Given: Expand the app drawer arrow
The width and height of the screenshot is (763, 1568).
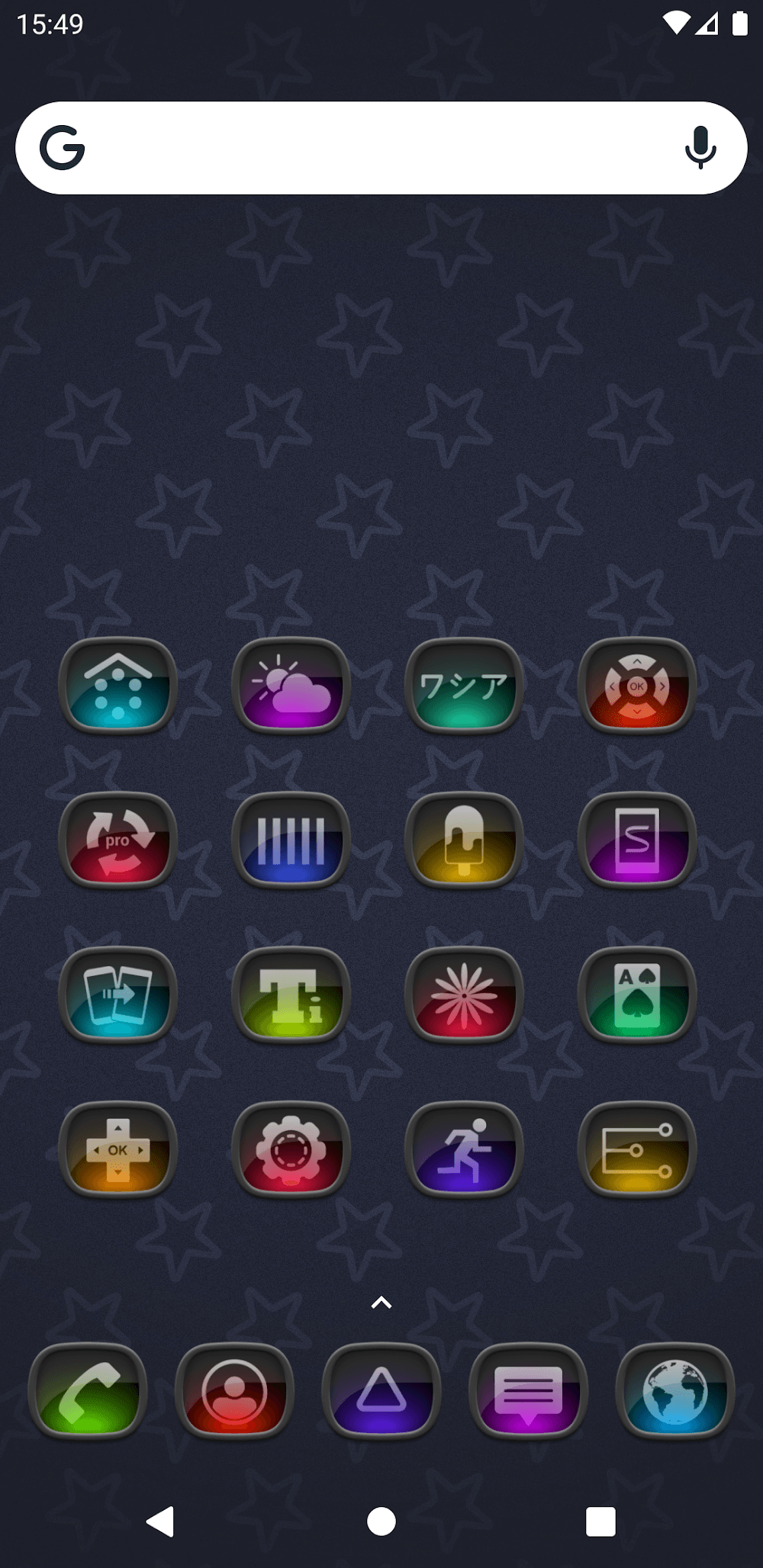Looking at the screenshot, I should (381, 1303).
